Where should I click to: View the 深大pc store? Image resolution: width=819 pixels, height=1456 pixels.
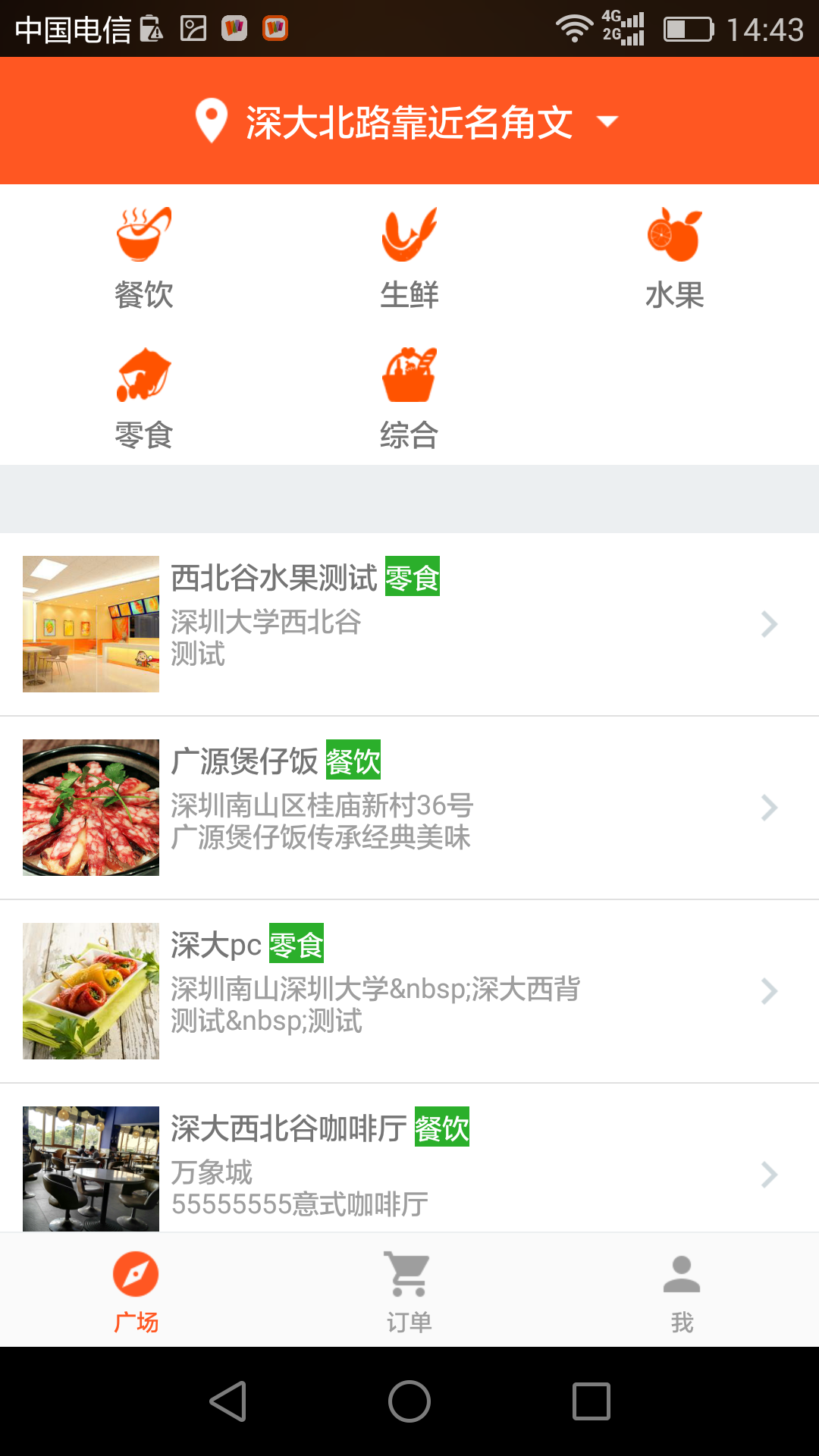pos(409,991)
